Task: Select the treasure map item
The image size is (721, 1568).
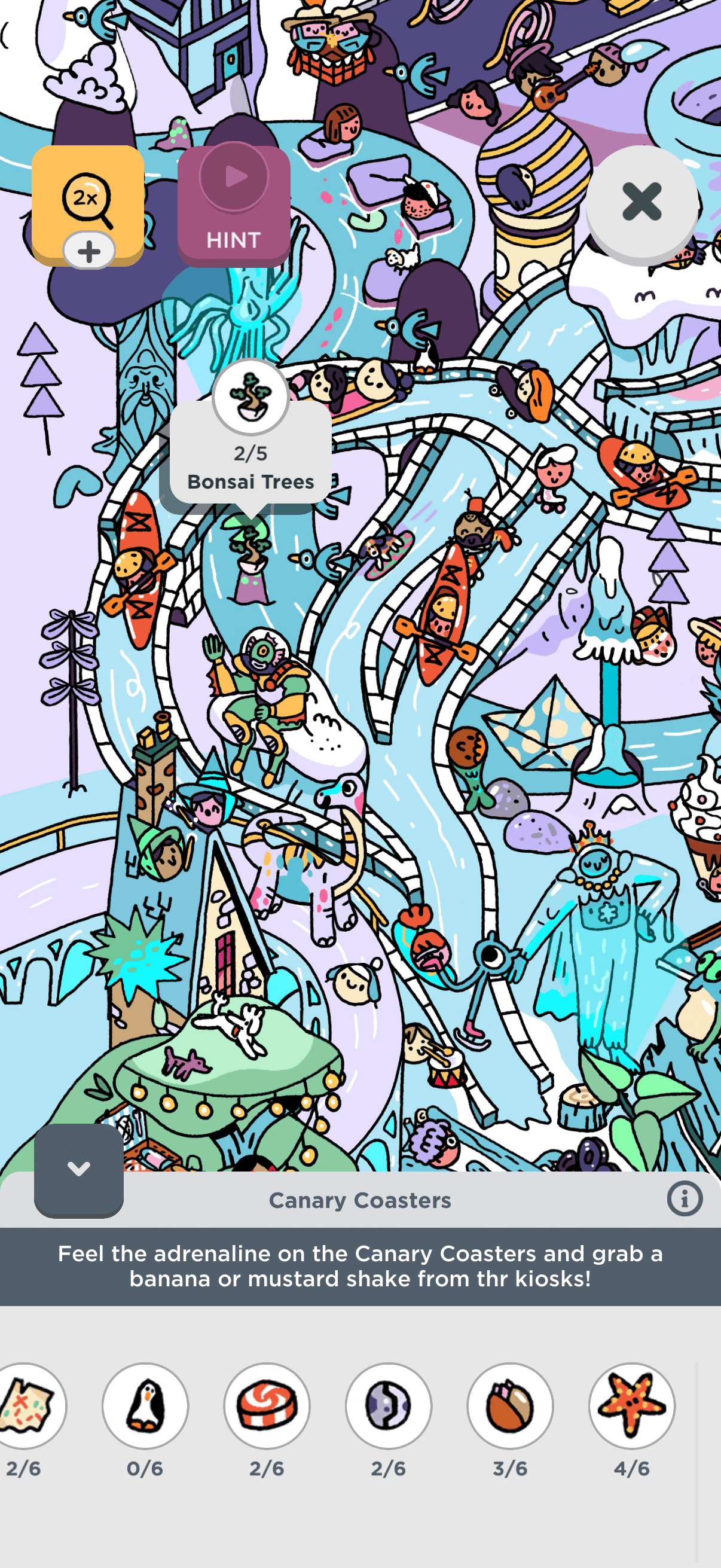Action: click(28, 1405)
